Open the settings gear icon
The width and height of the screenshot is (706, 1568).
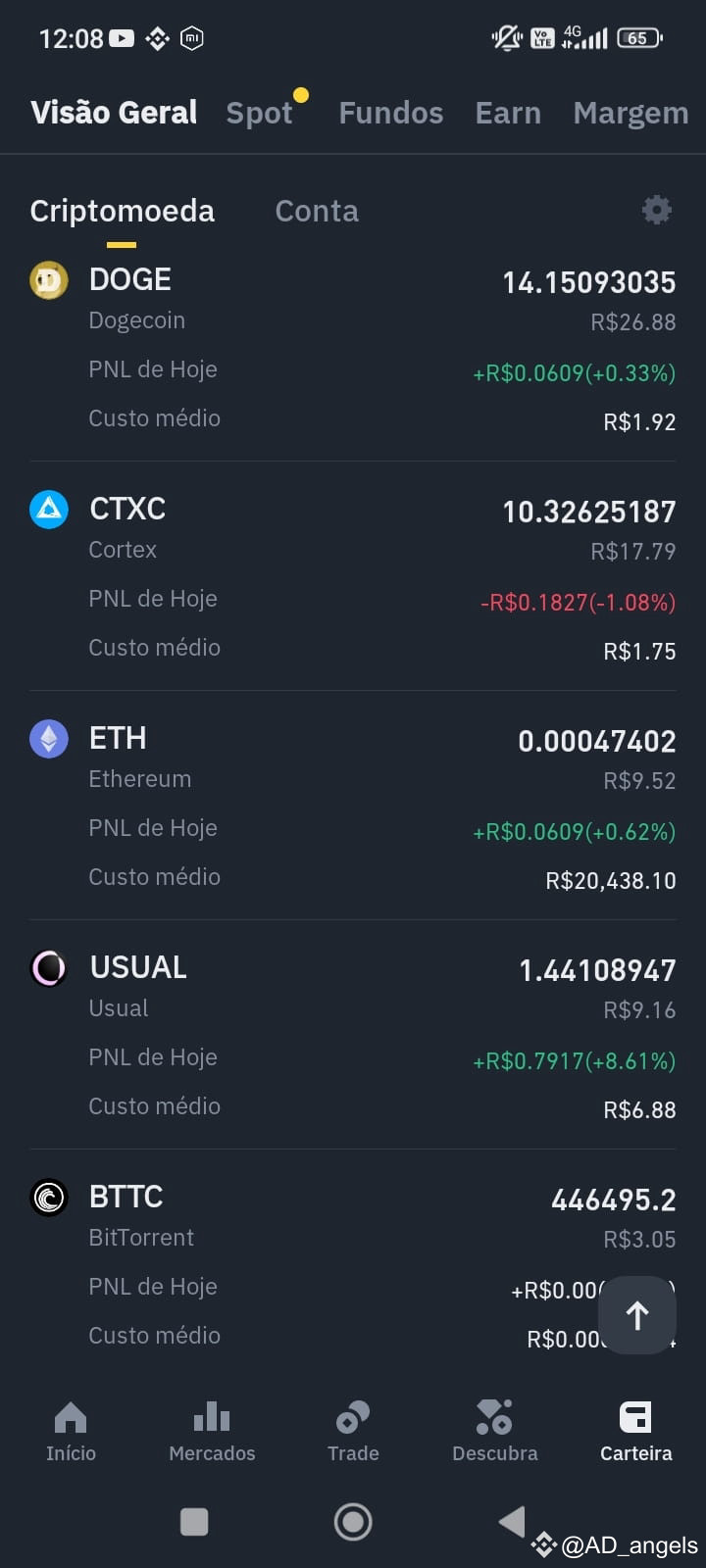point(656,210)
